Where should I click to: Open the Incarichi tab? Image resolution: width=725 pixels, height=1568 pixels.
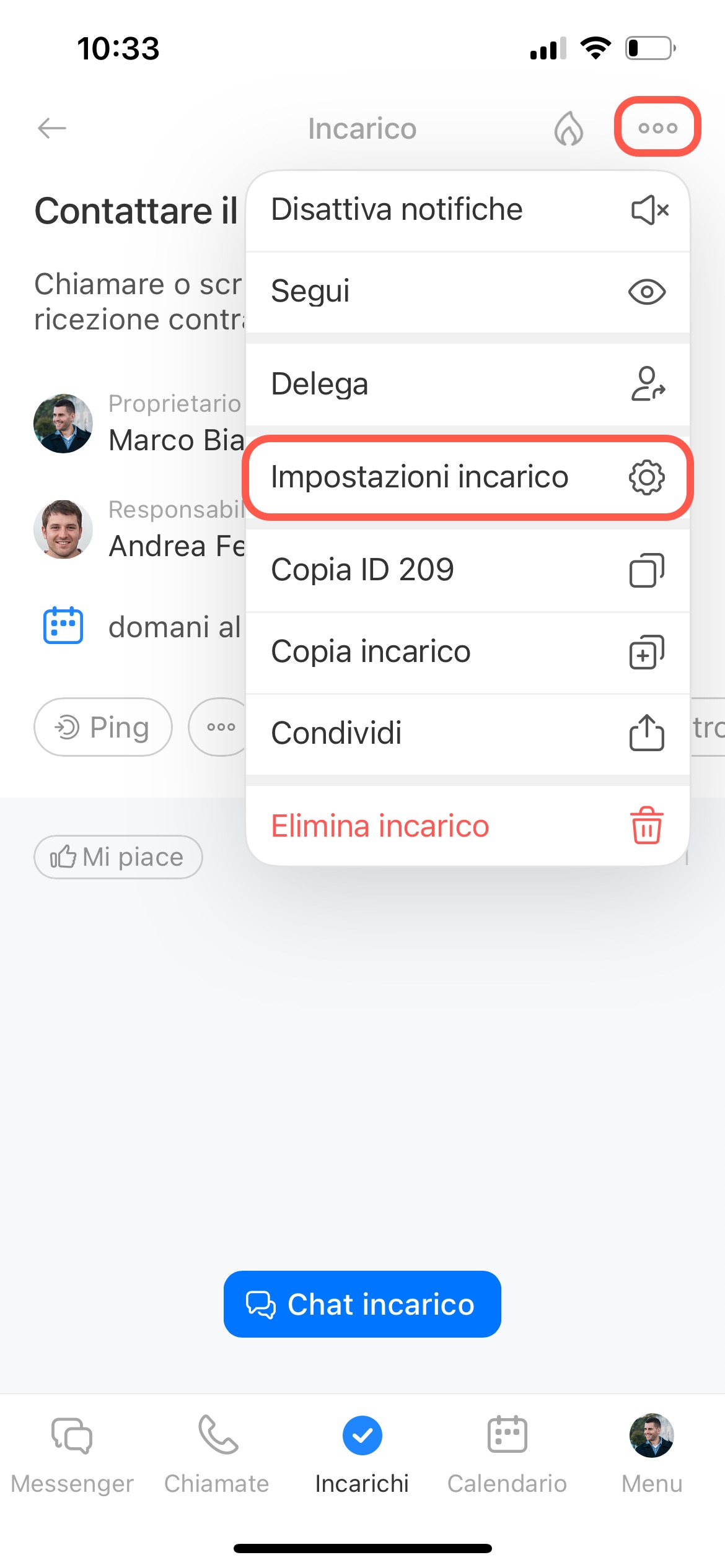tap(362, 1453)
